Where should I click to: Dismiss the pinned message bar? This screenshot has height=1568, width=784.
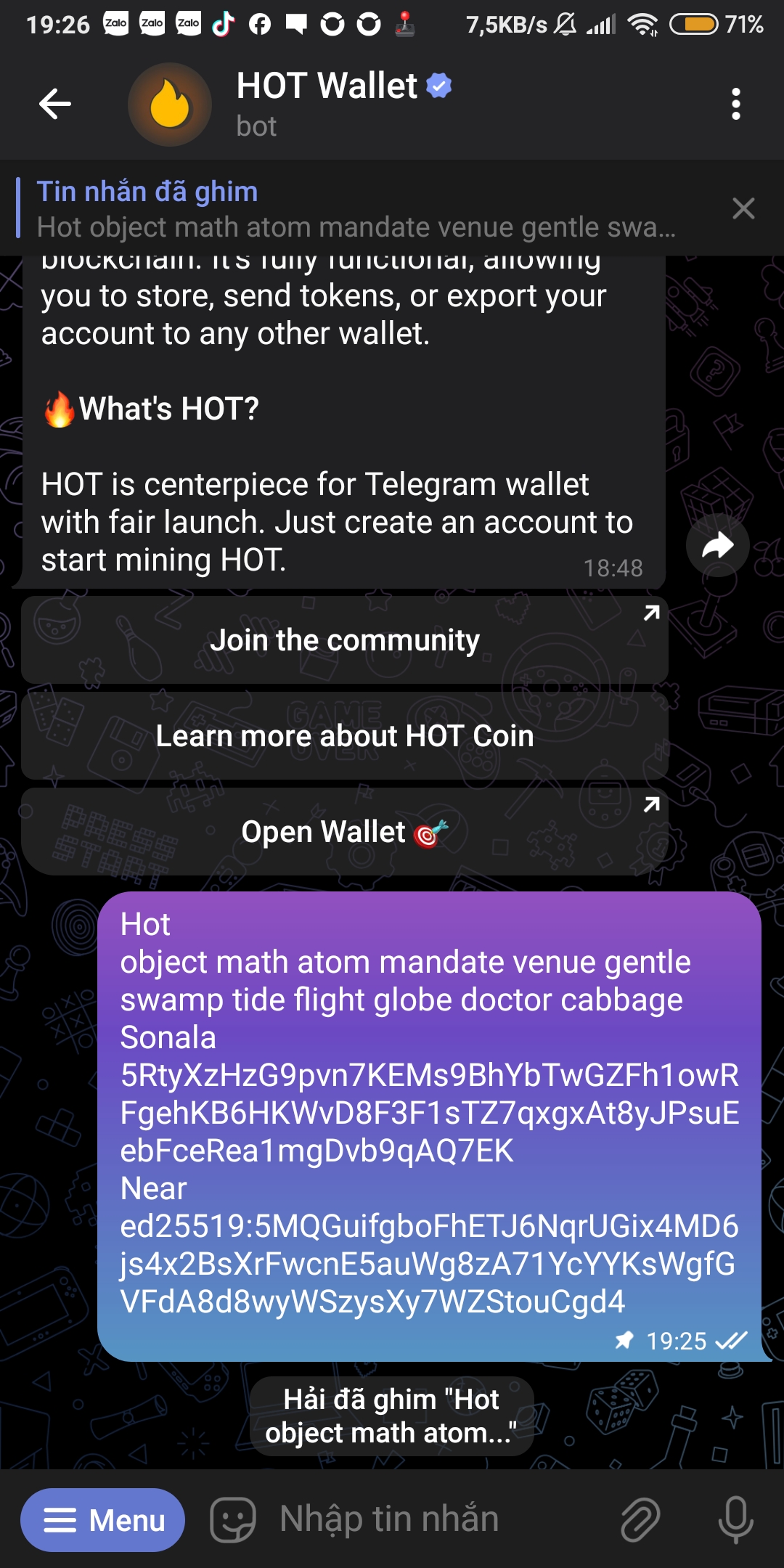coord(743,209)
